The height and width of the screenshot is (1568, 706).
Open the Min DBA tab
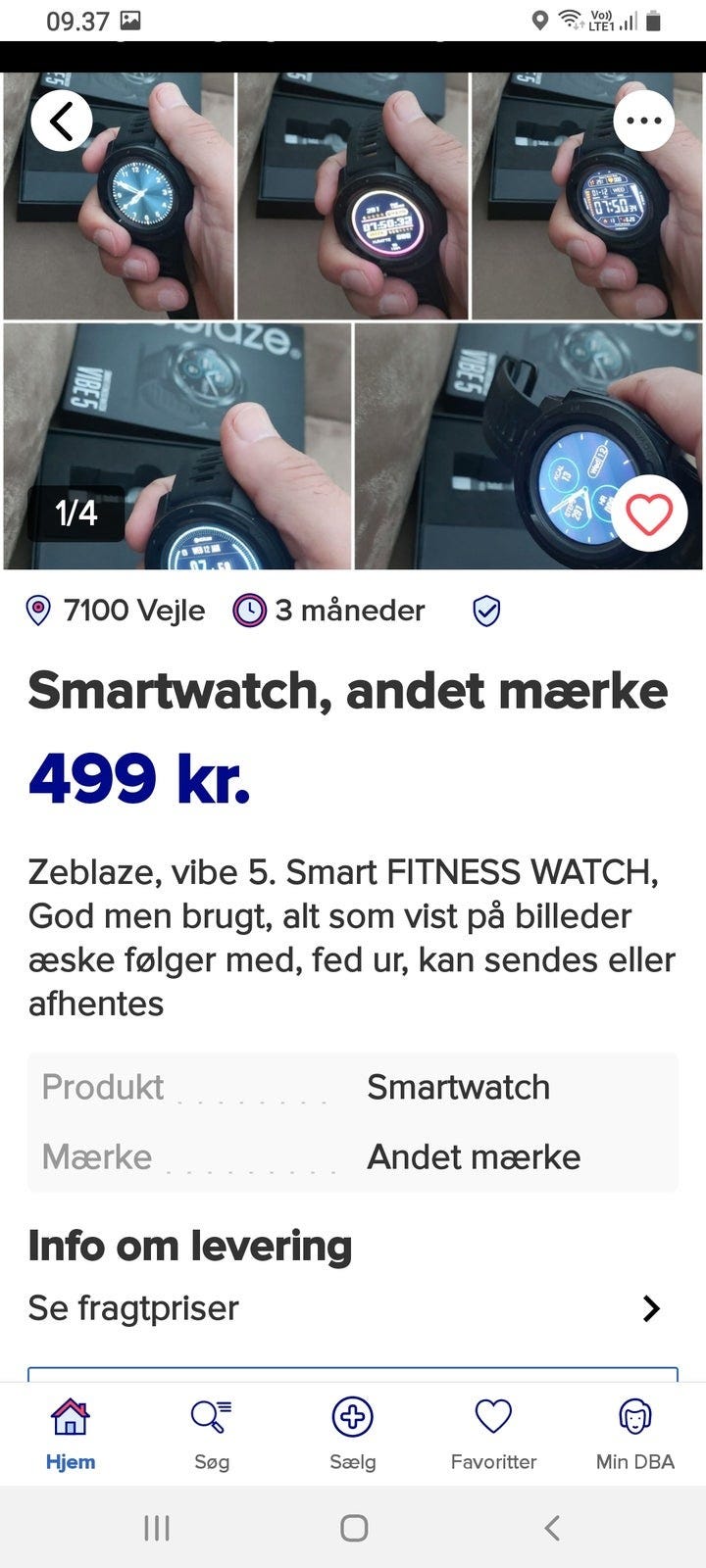635,1435
